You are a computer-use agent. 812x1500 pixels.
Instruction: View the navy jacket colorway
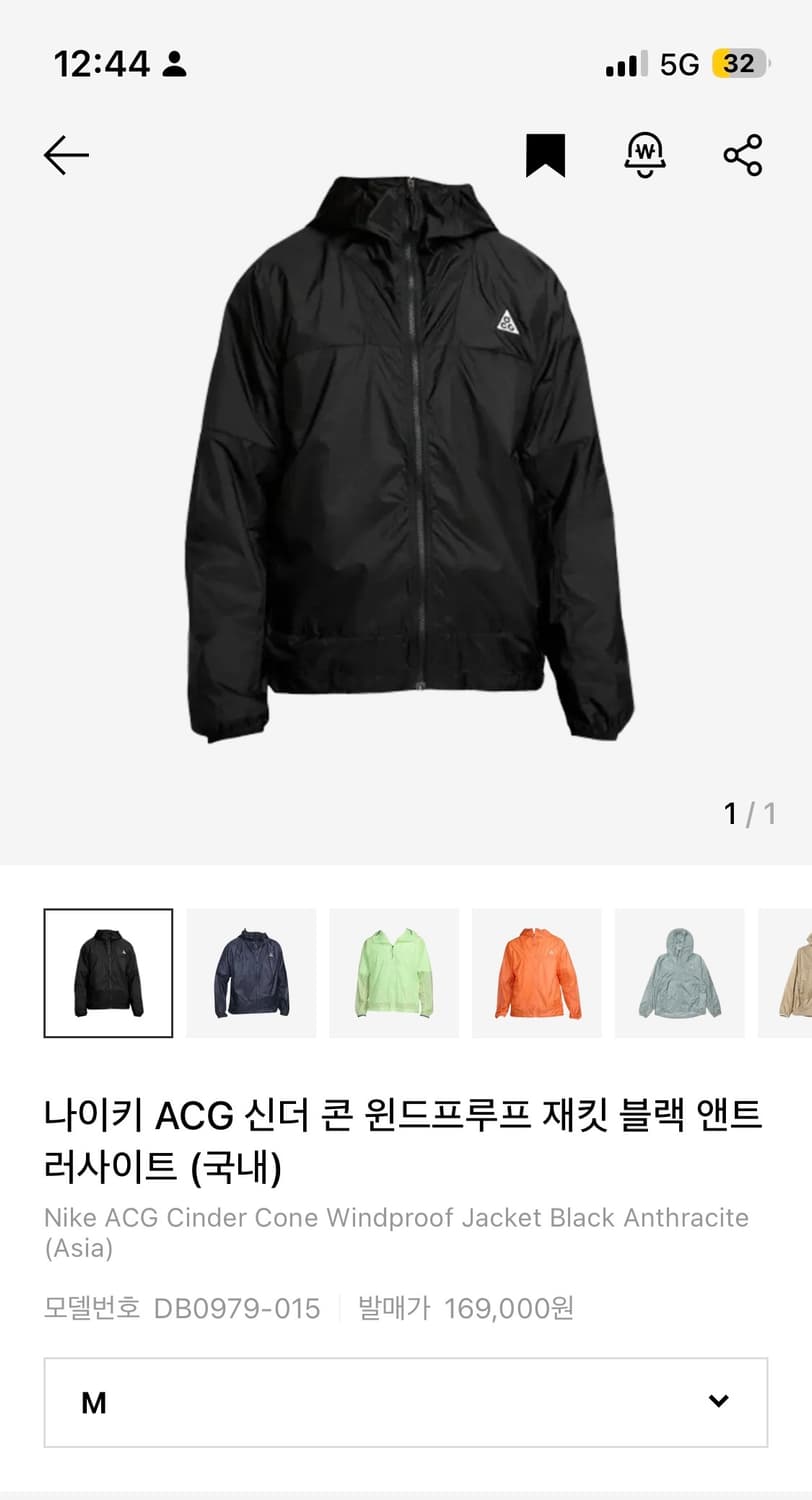coord(251,972)
